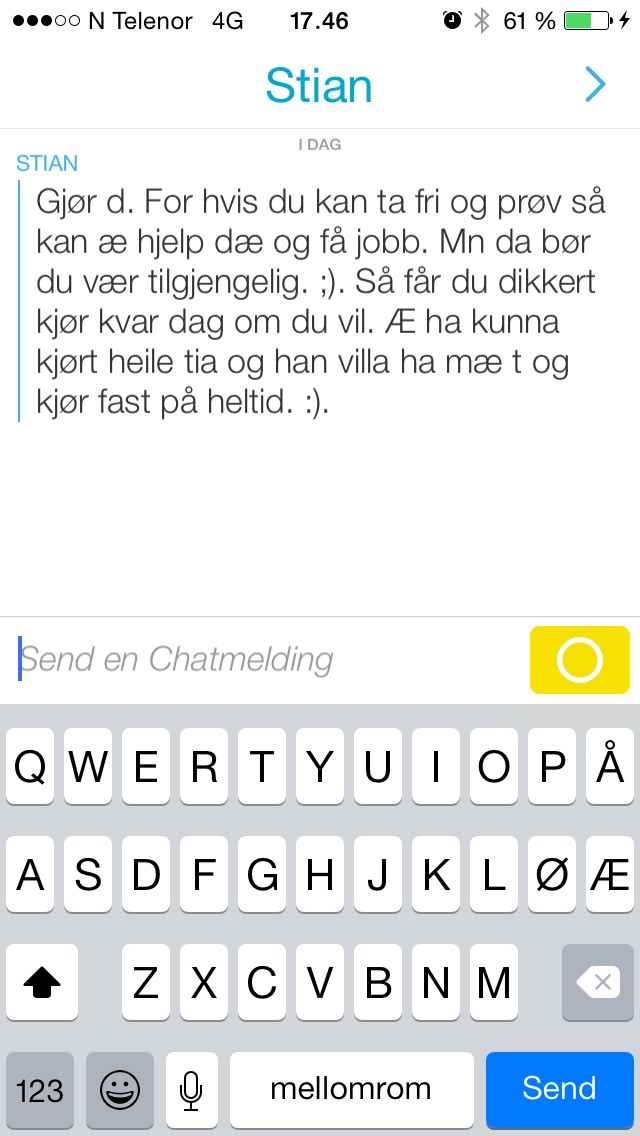640x1136 pixels.
Task: Type the letter Å
Action: (x=610, y=767)
